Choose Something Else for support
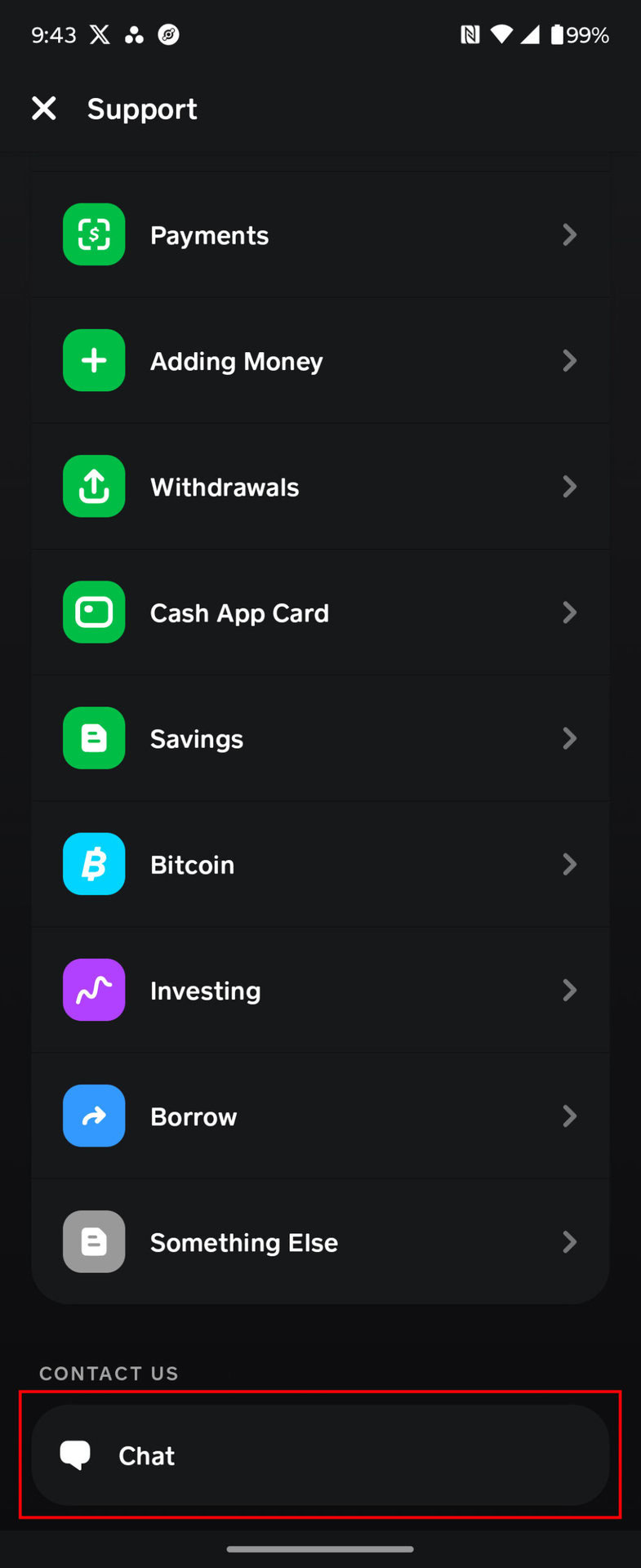Viewport: 641px width, 1568px height. 320,1241
